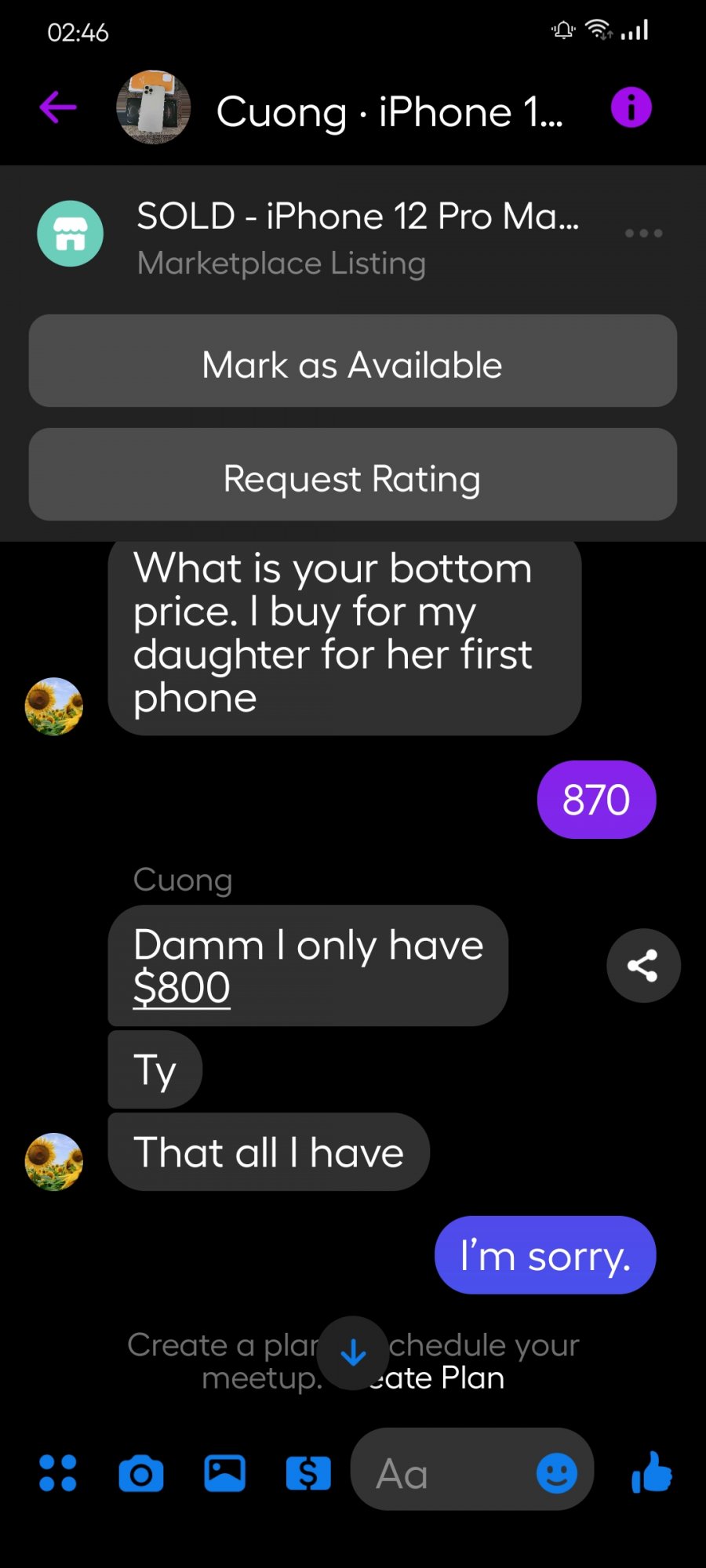Open conversation info icon
Screen dimensions: 706x1568
click(x=631, y=107)
